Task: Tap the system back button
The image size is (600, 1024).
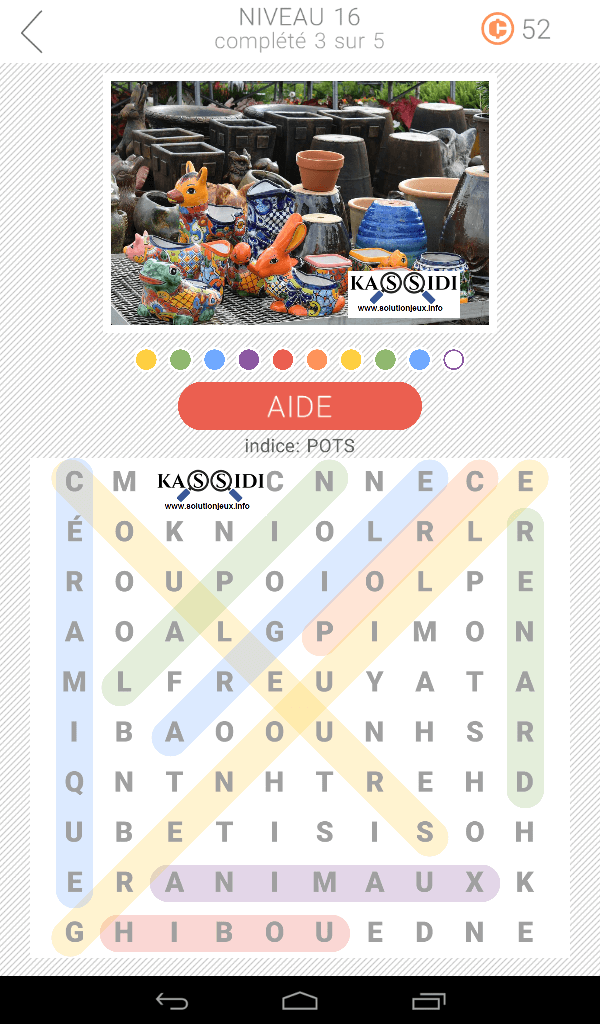Action: click(x=171, y=1000)
